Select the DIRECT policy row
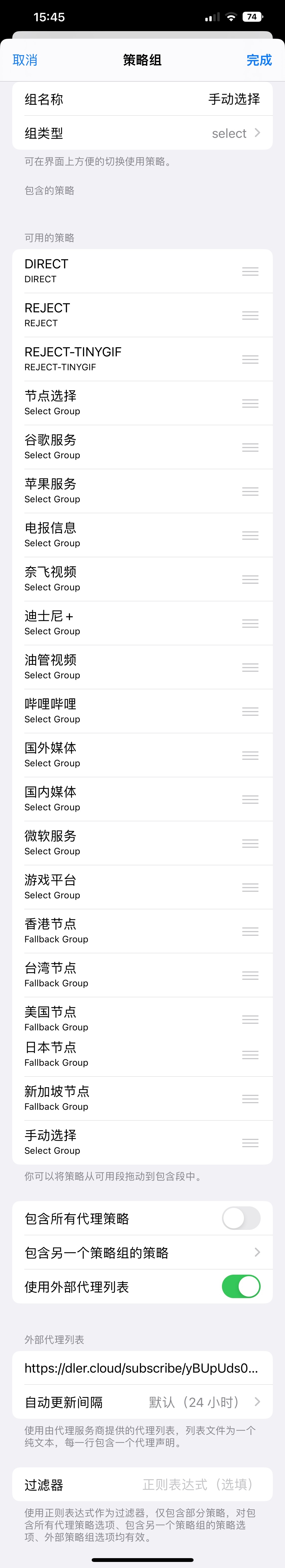 coord(122,271)
